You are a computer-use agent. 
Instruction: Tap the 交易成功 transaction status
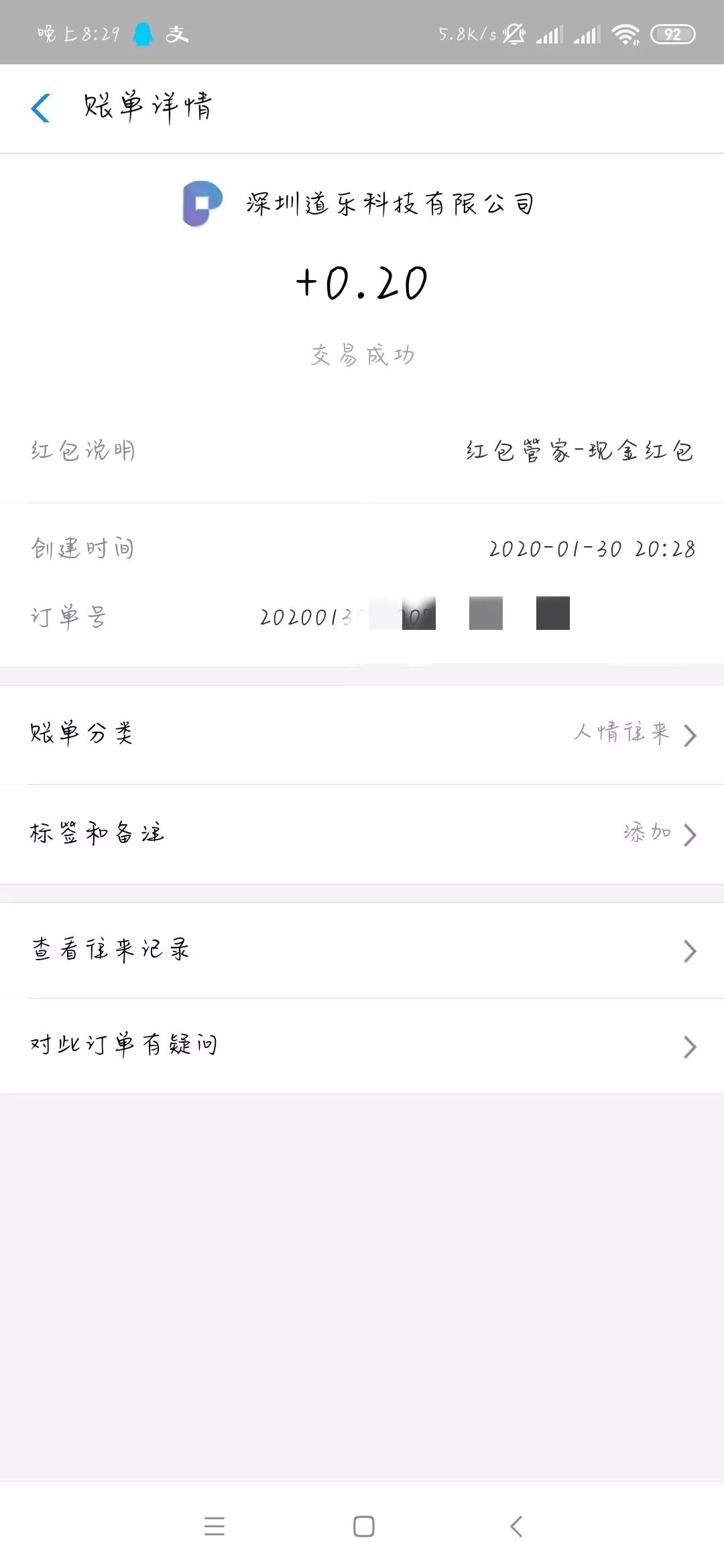[x=362, y=355]
